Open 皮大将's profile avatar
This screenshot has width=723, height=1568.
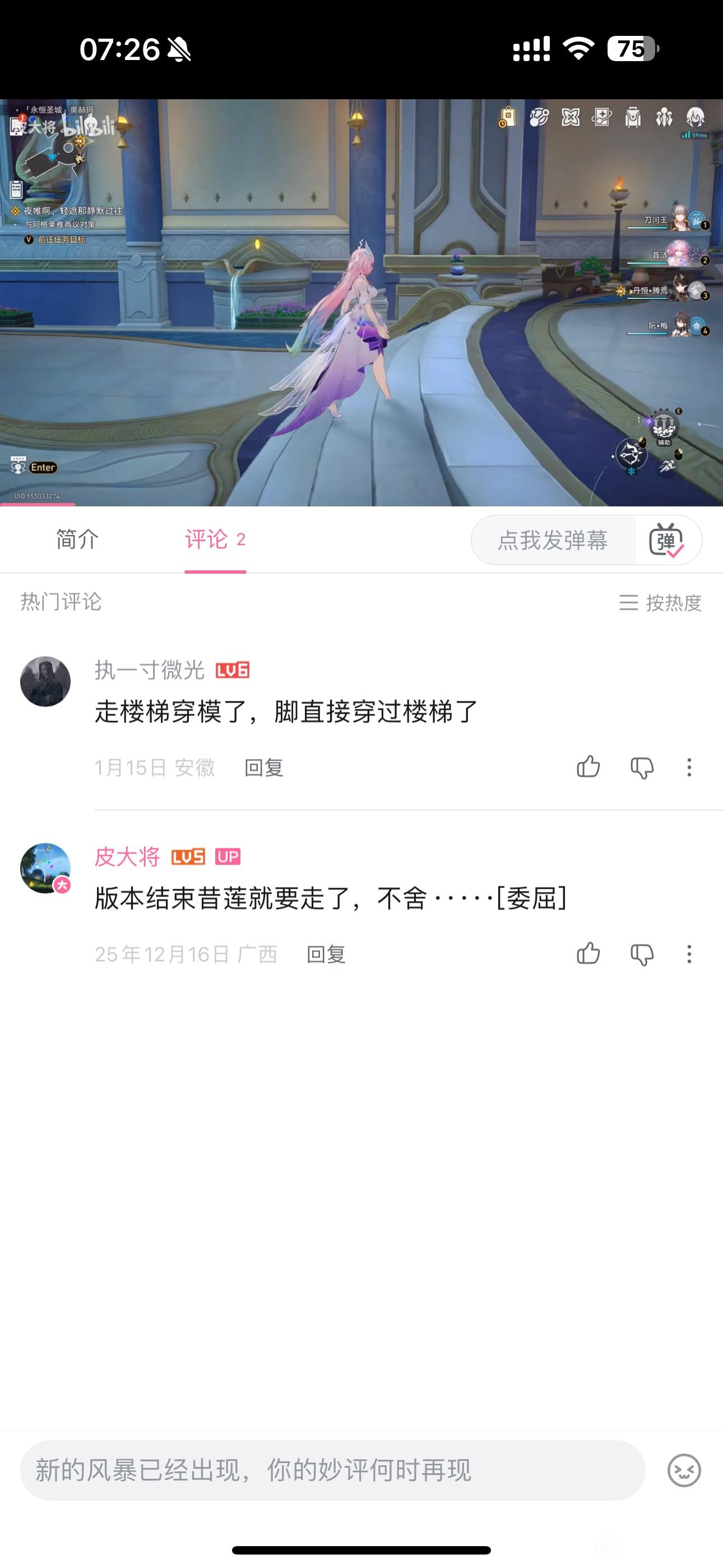(45, 868)
